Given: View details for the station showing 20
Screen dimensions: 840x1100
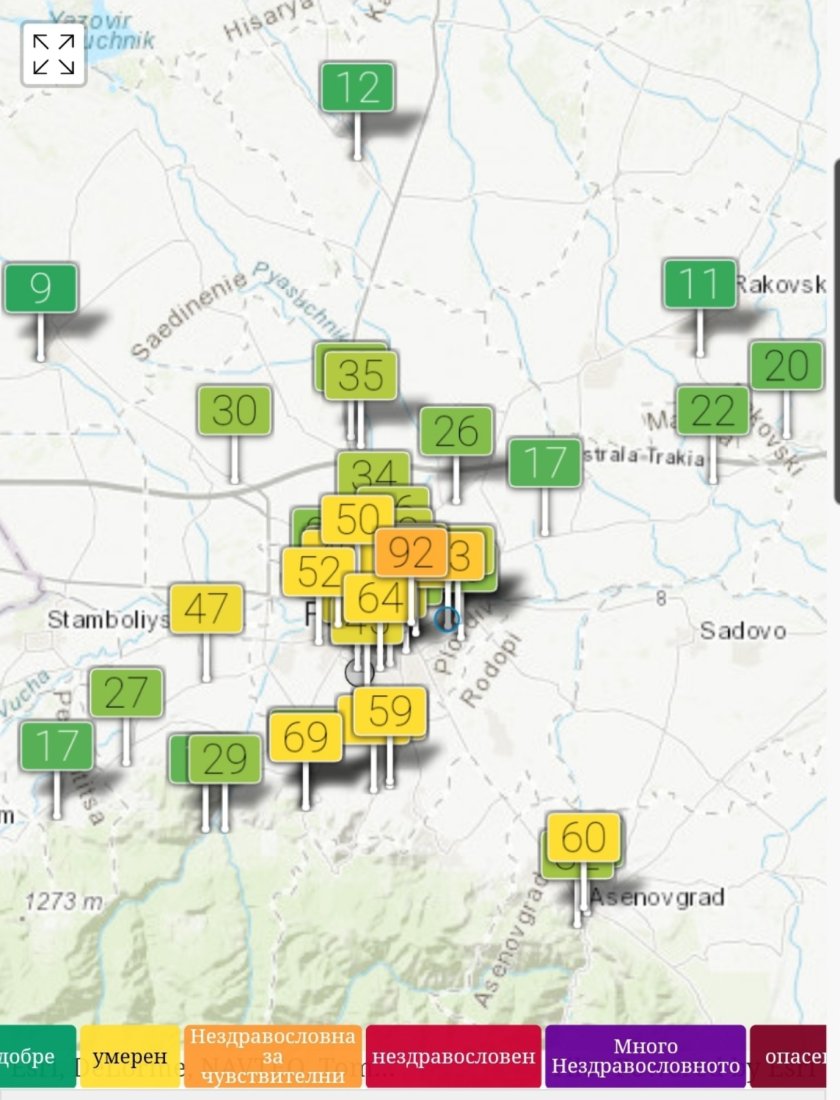Looking at the screenshot, I should pyautogui.click(x=786, y=366).
